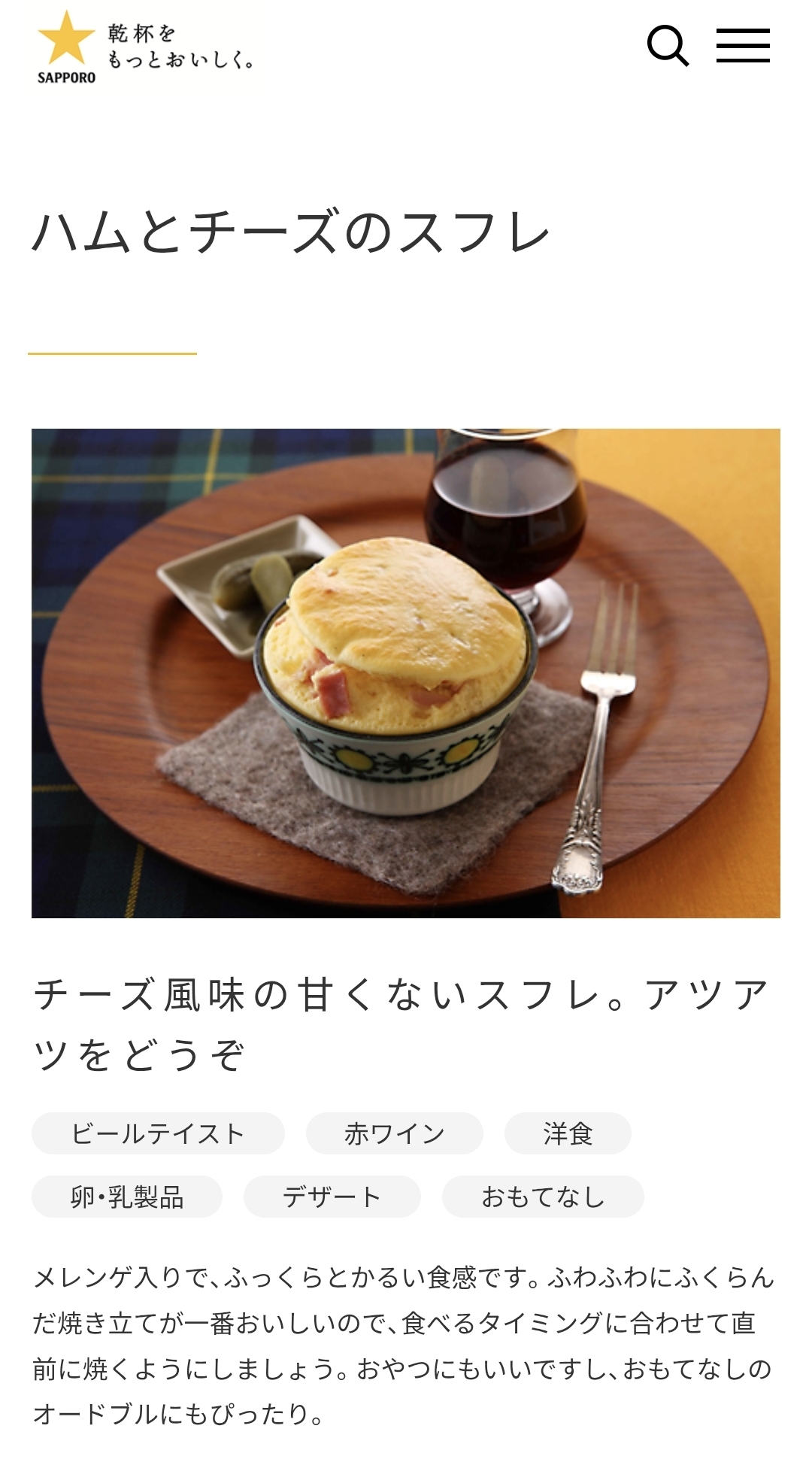Select the 赤ワイン tag
Viewport: 812px width, 1459px height.
pyautogui.click(x=394, y=1133)
